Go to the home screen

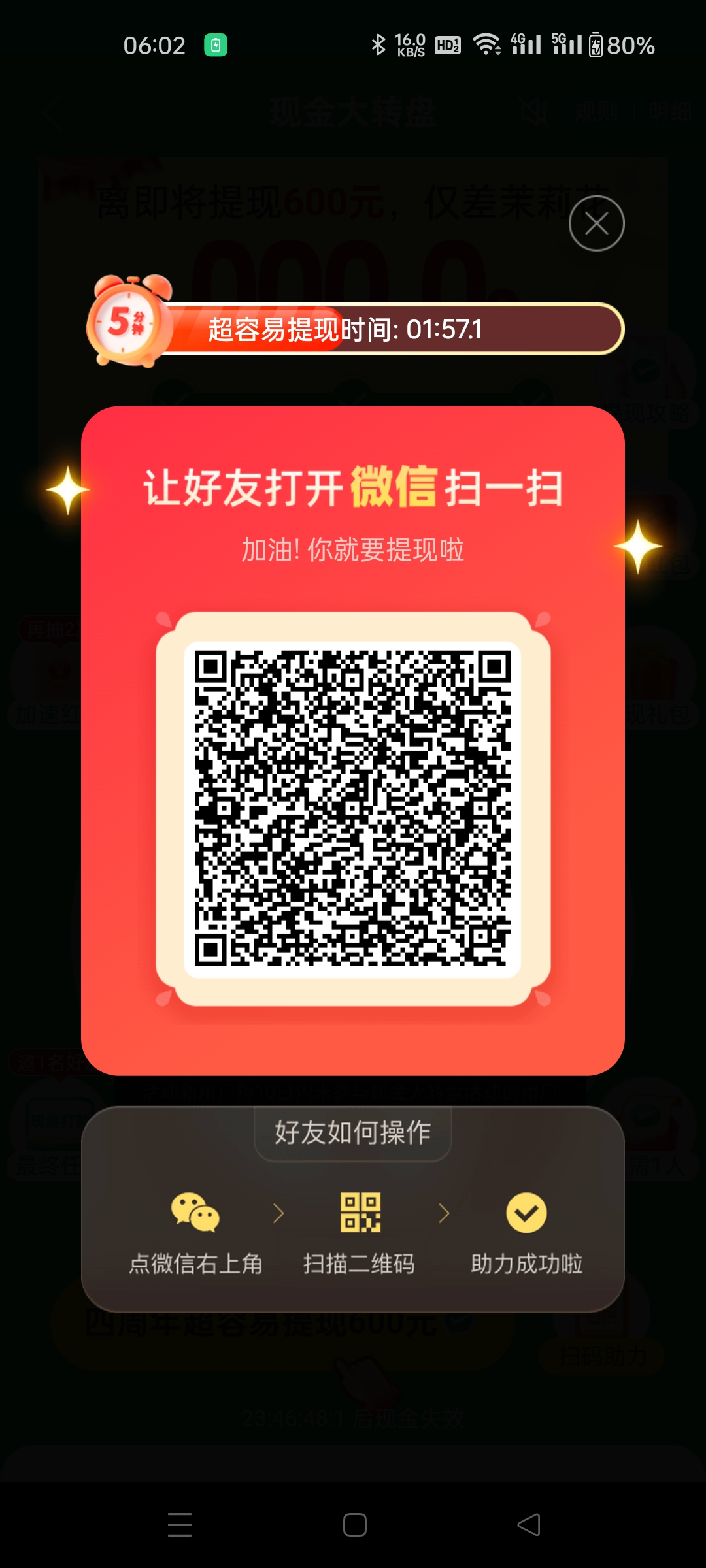354,1525
